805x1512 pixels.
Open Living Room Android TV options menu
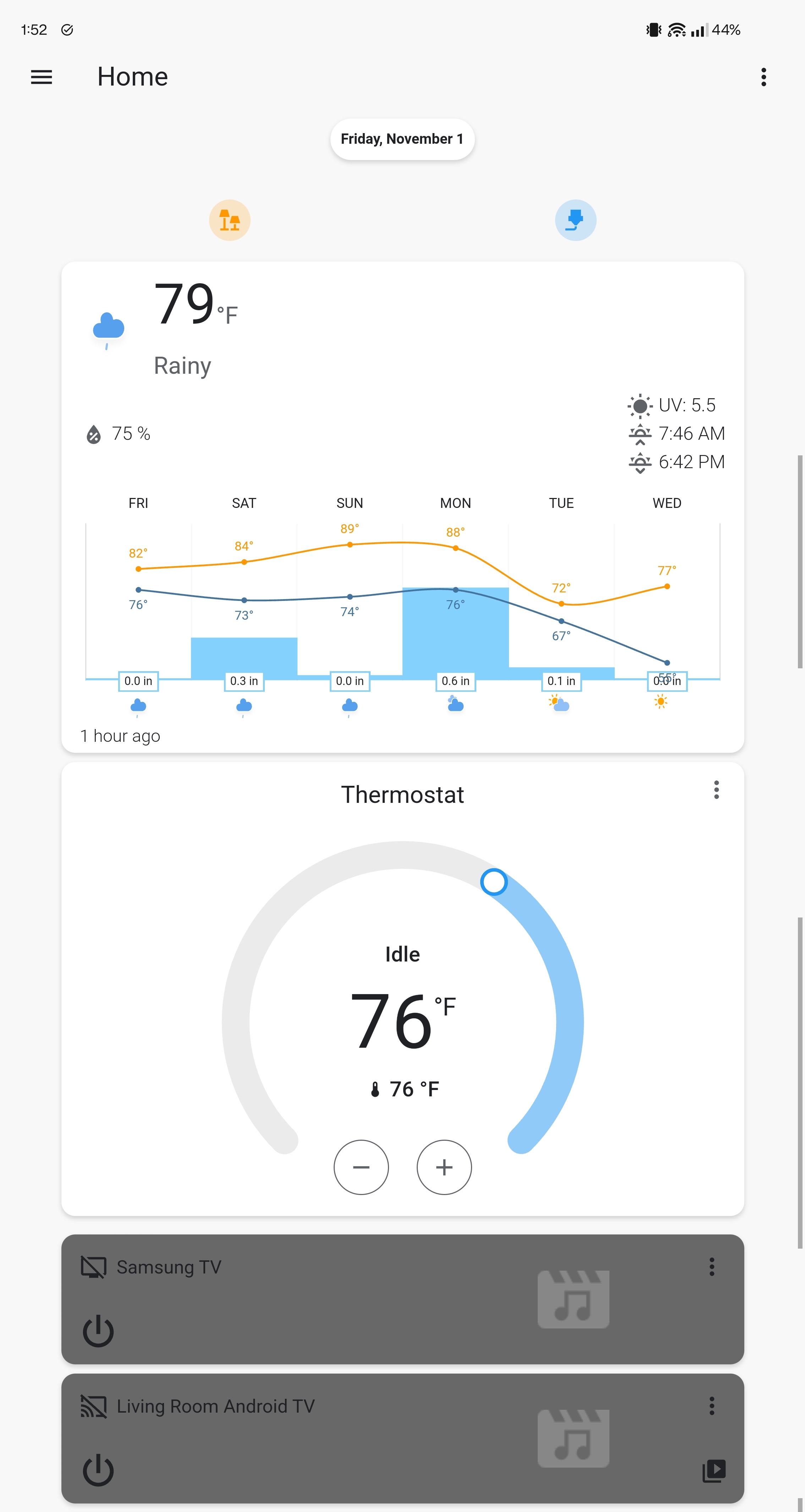tap(712, 1406)
